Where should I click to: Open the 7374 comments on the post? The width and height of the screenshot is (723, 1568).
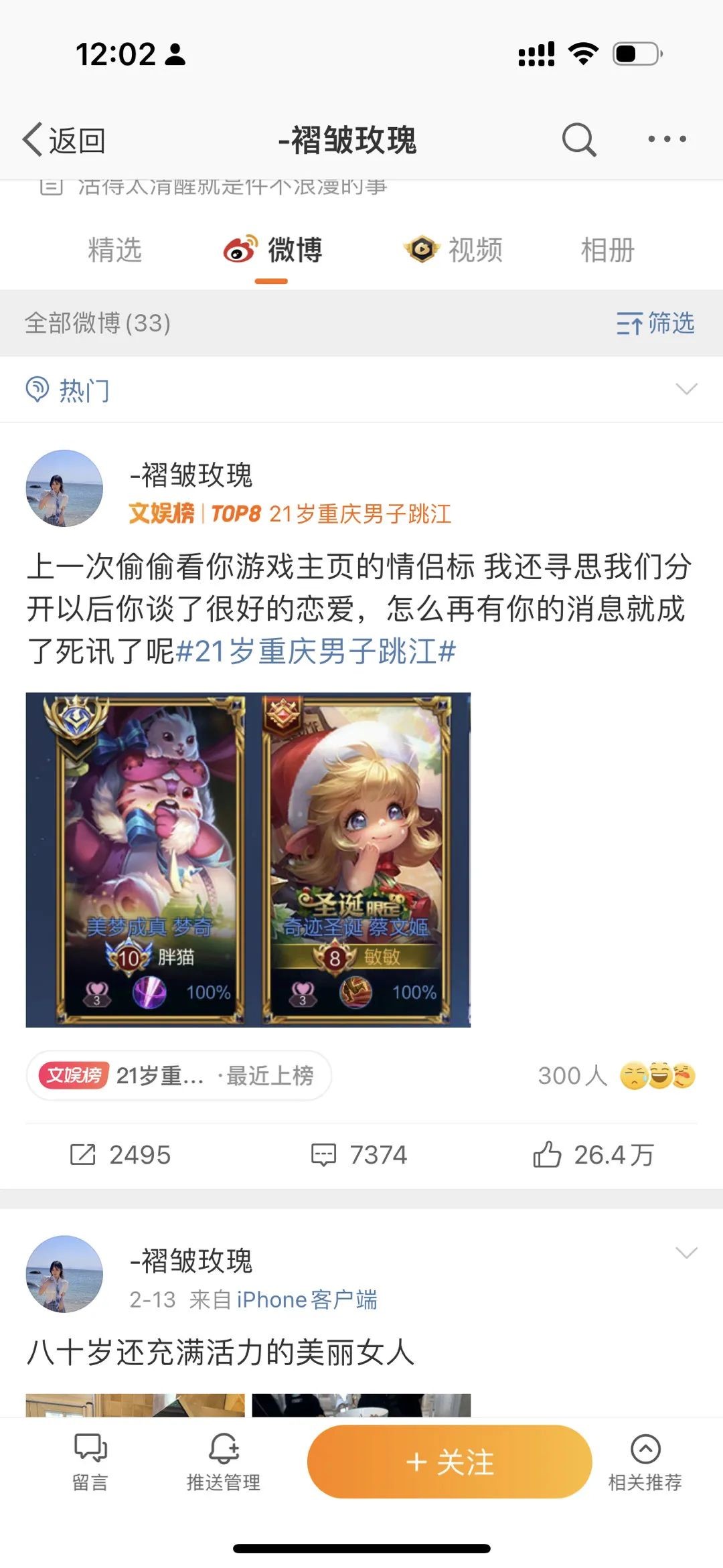click(359, 1155)
